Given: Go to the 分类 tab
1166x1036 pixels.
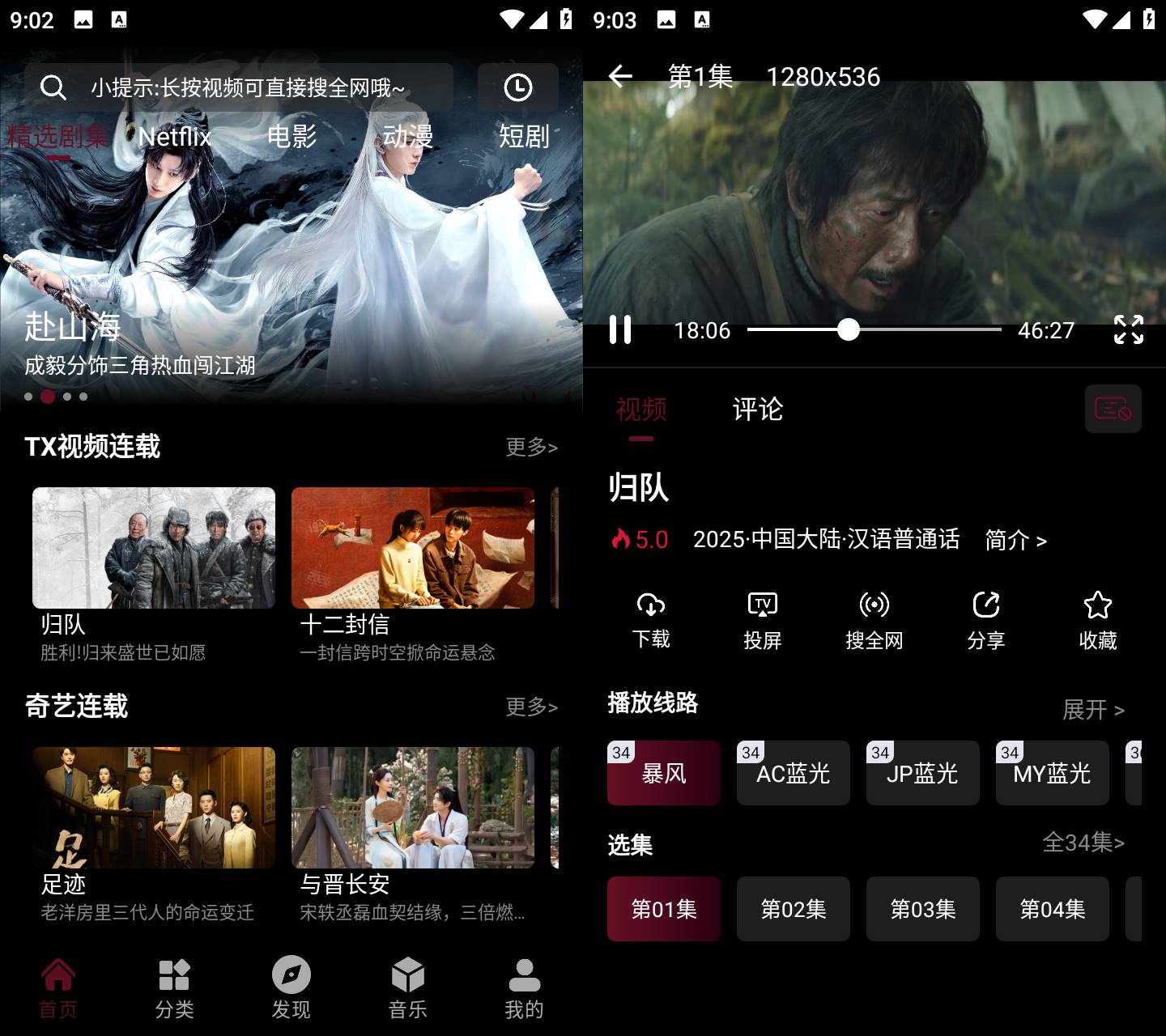Looking at the screenshot, I should 174,987.
